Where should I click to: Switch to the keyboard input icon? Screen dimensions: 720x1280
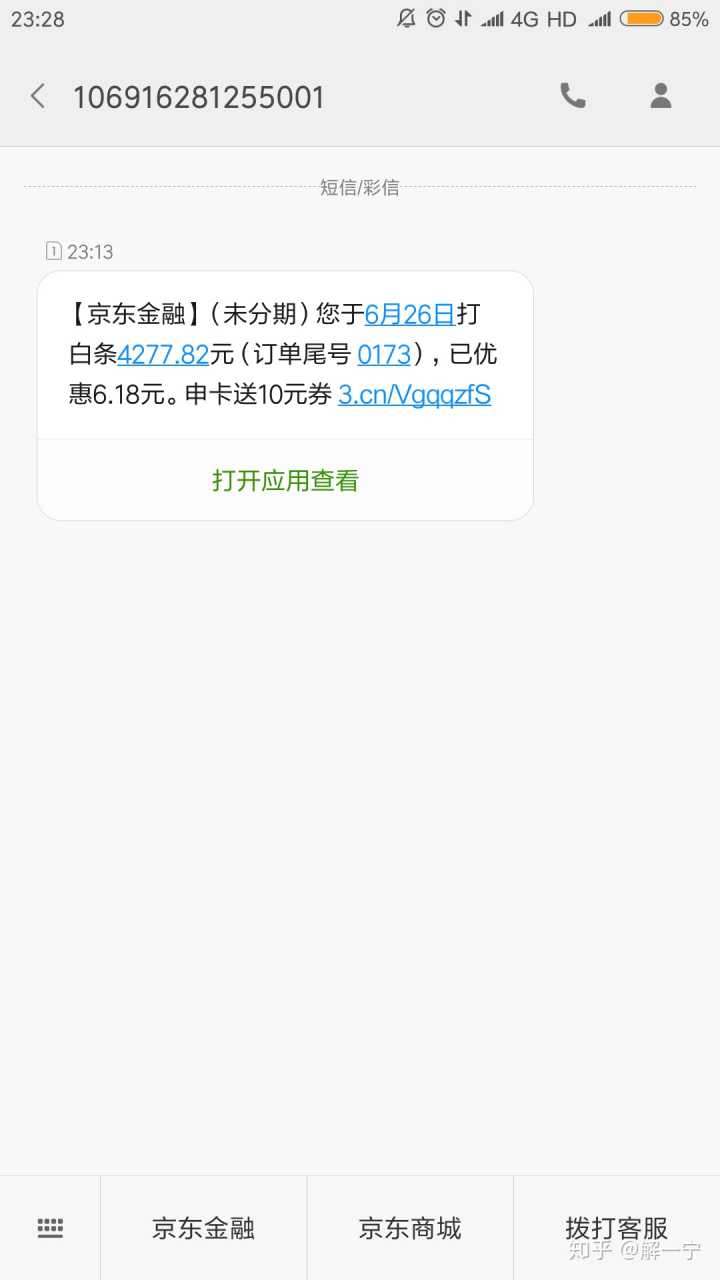(x=50, y=1228)
